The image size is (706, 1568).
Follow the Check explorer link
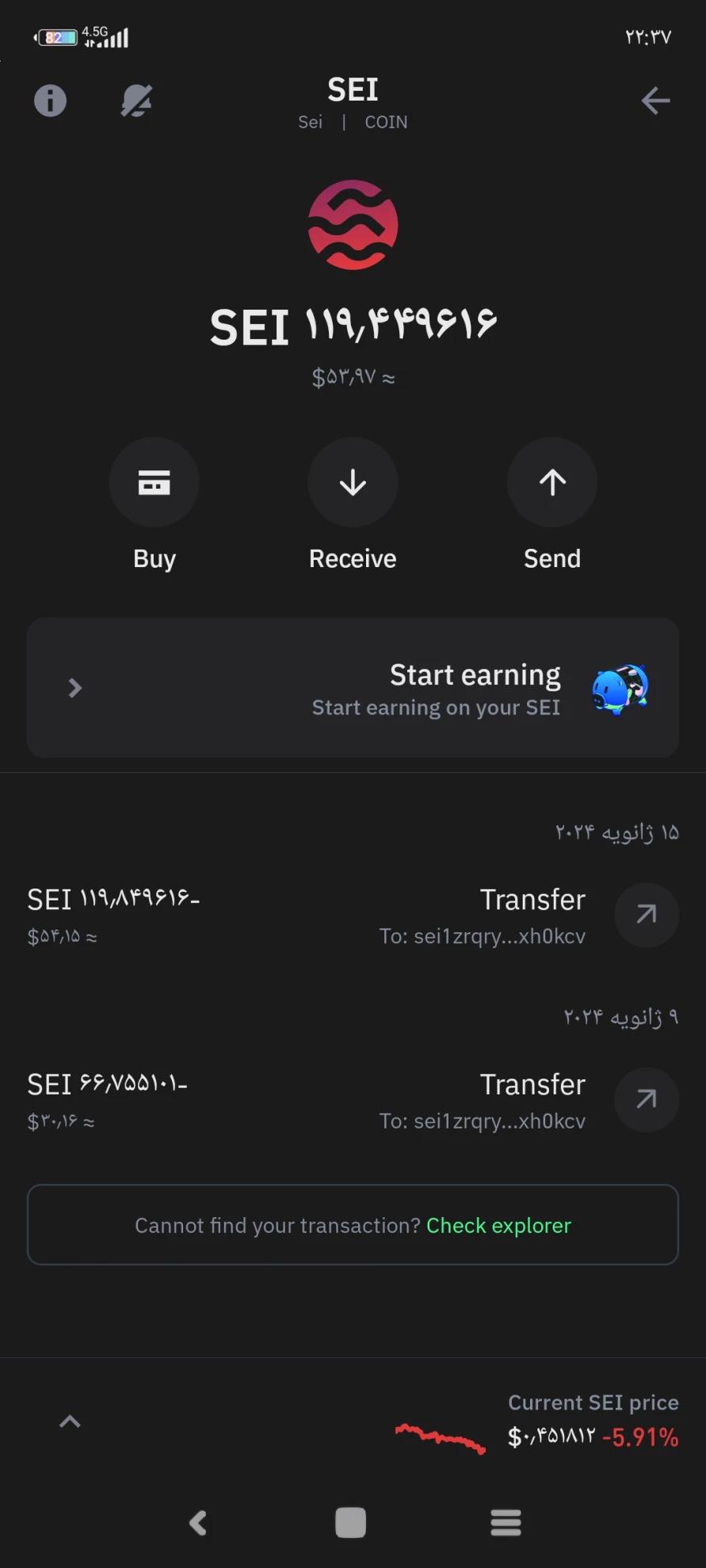coord(498,1225)
